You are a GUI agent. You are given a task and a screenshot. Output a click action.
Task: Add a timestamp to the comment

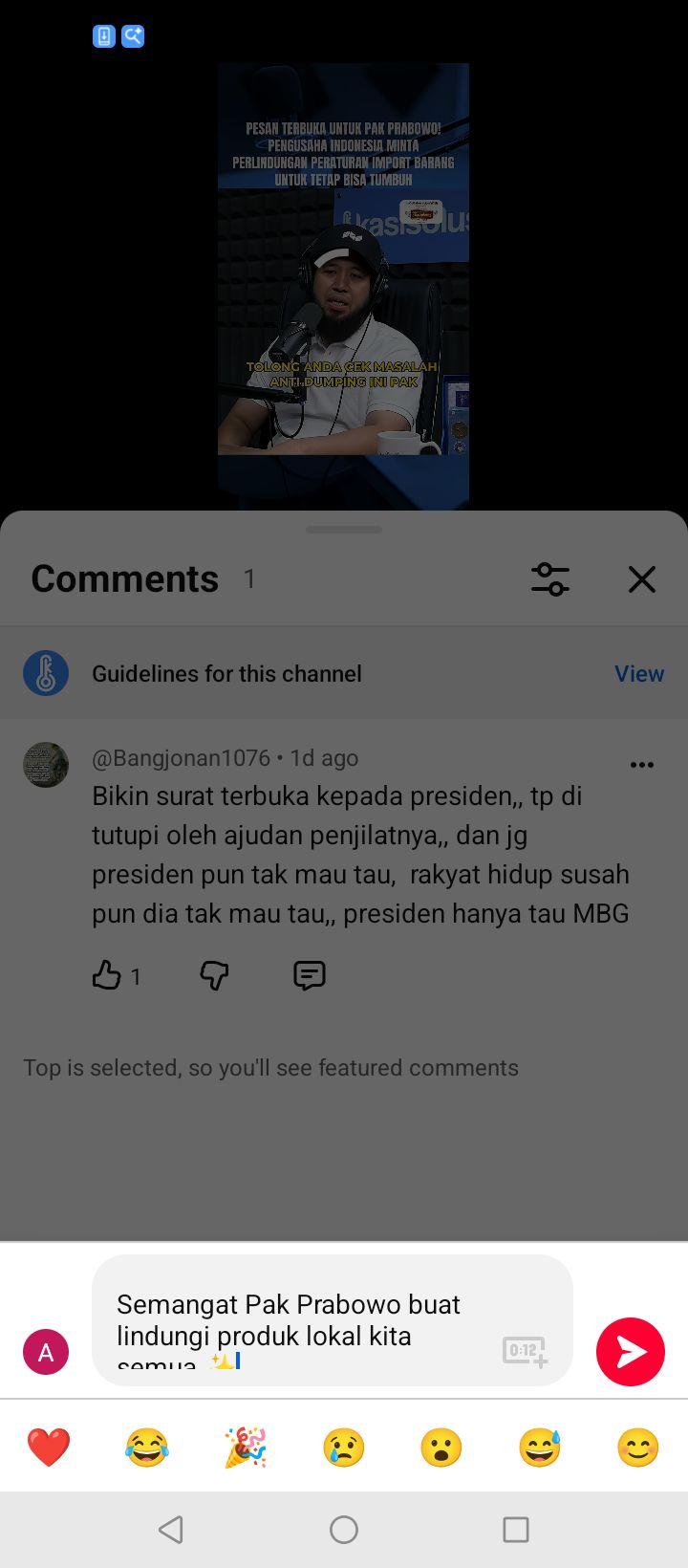[x=525, y=1351]
